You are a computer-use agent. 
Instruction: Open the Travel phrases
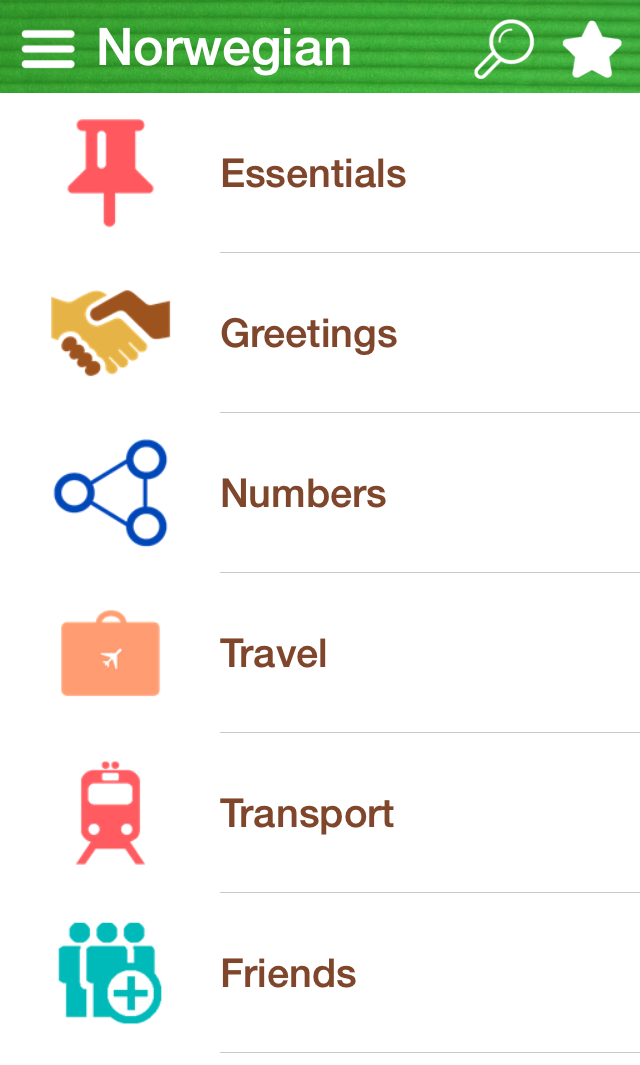[320, 653]
